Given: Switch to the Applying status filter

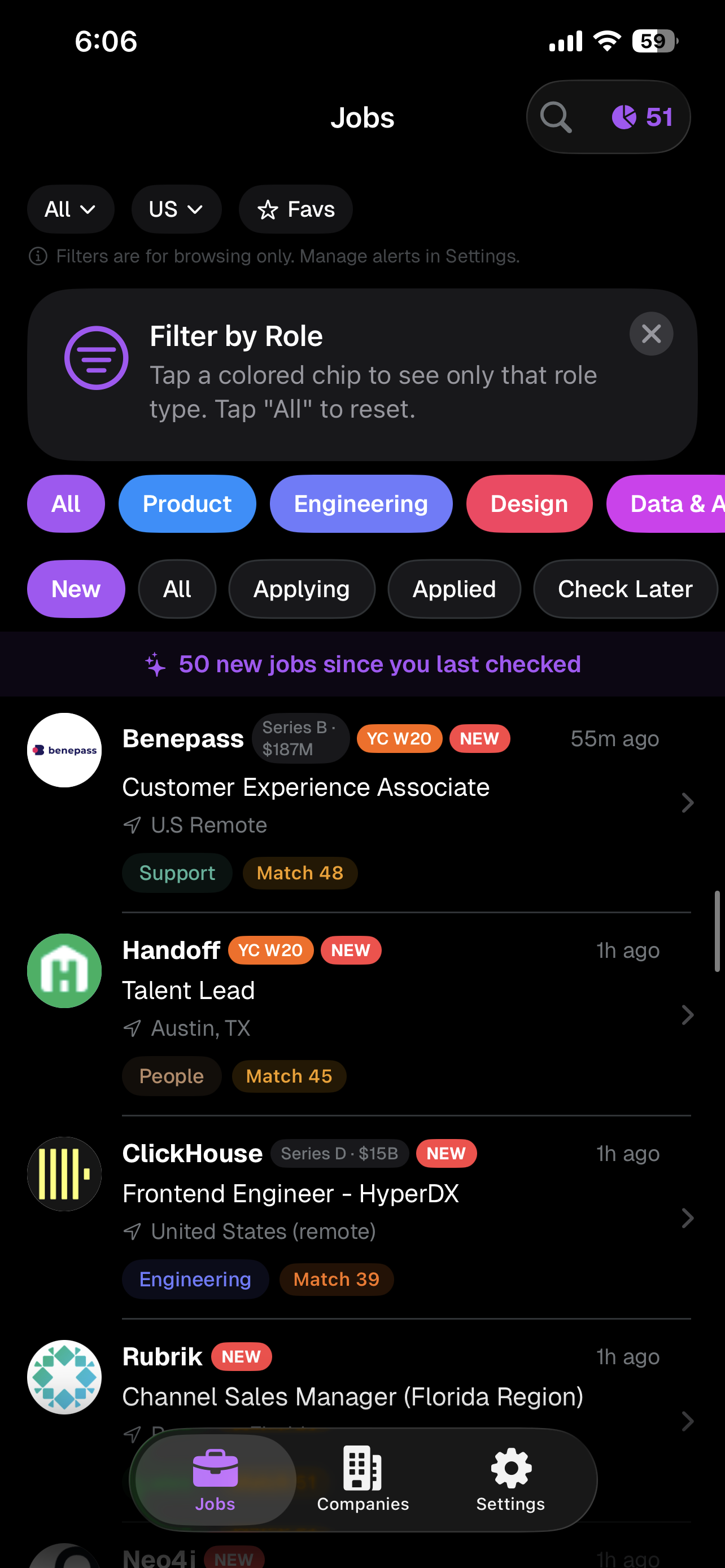Looking at the screenshot, I should tap(302, 589).
